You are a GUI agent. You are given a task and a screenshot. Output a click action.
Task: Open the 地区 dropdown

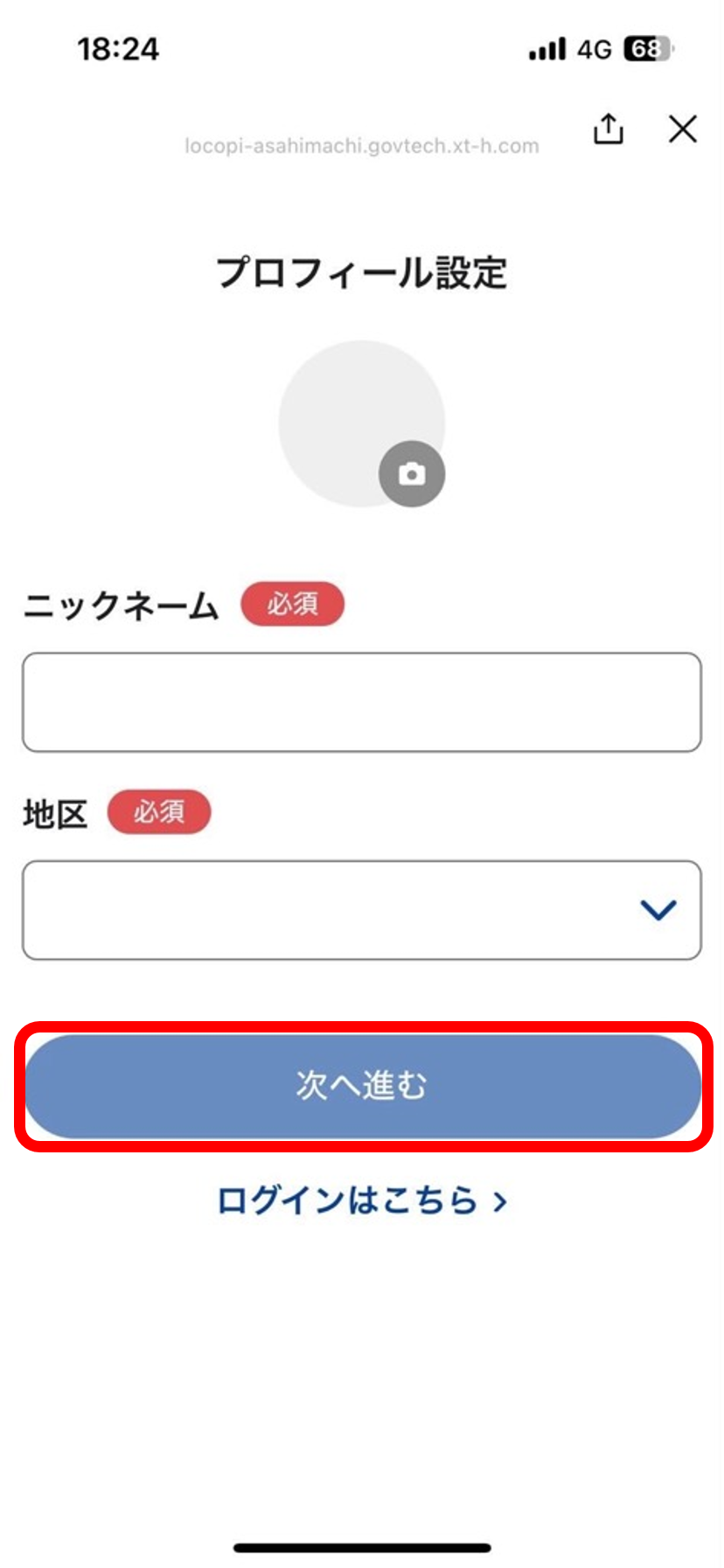362,910
